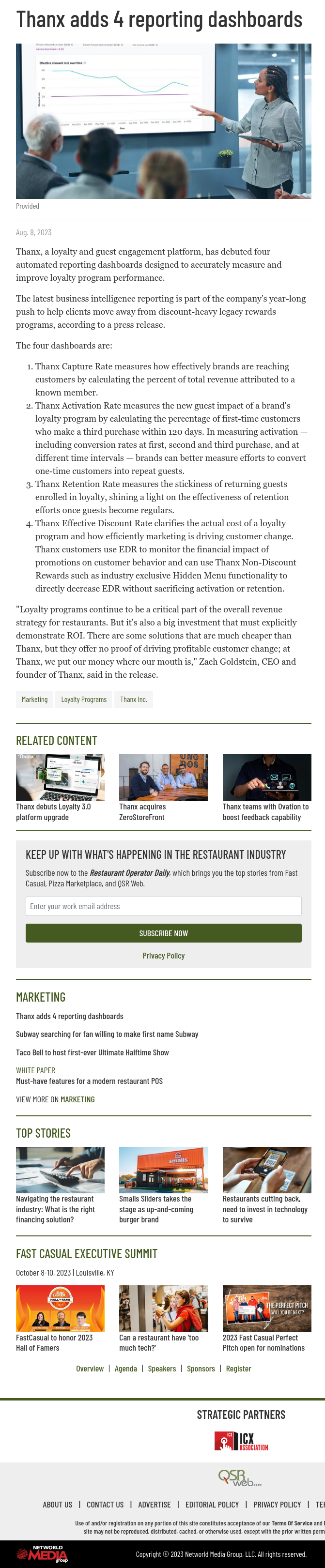View the summit Speakers link
The height and width of the screenshot is (1568, 325).
tap(162, 1369)
